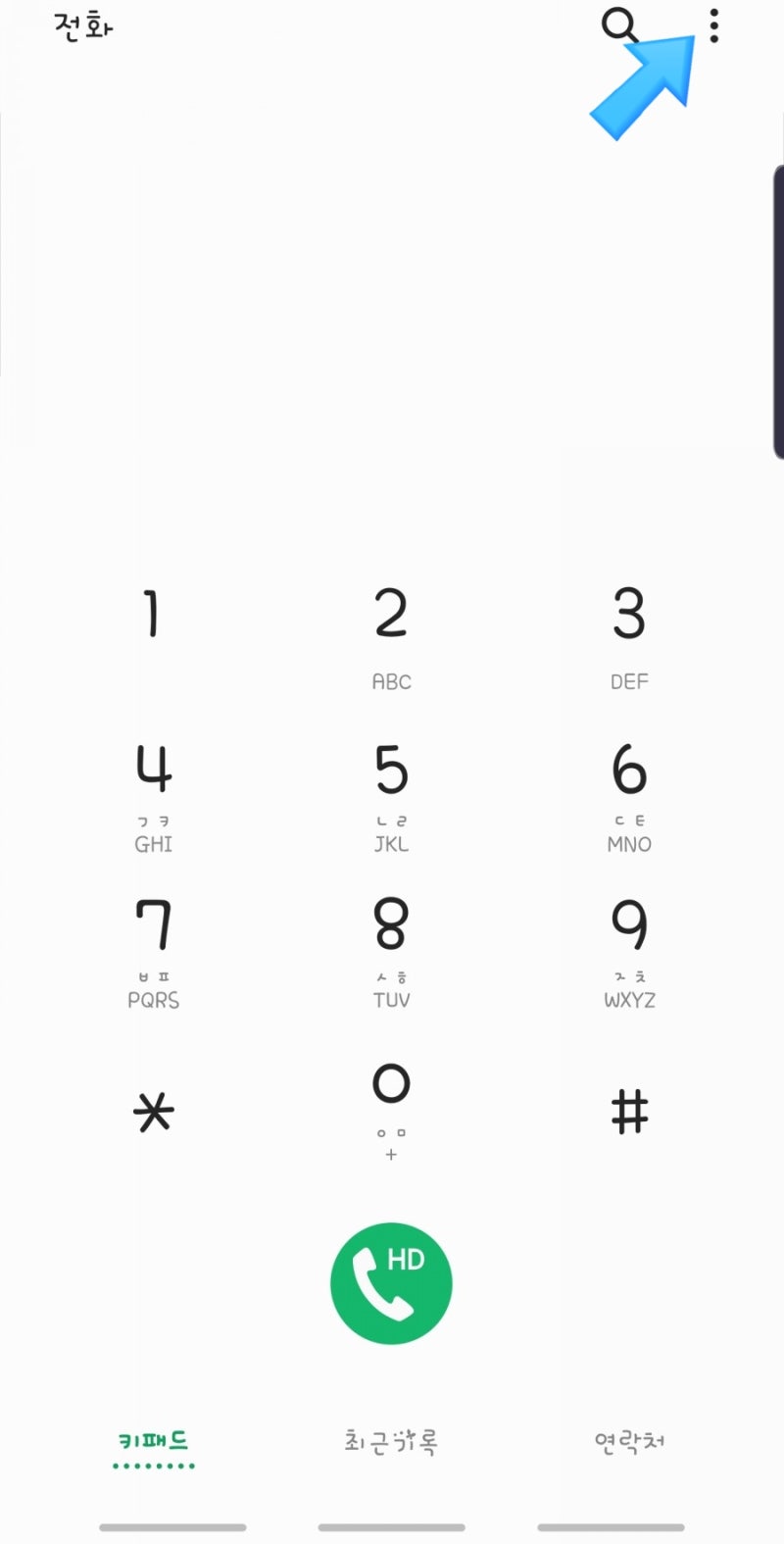
Task: Select the 키패드 tab
Action: [x=154, y=1441]
